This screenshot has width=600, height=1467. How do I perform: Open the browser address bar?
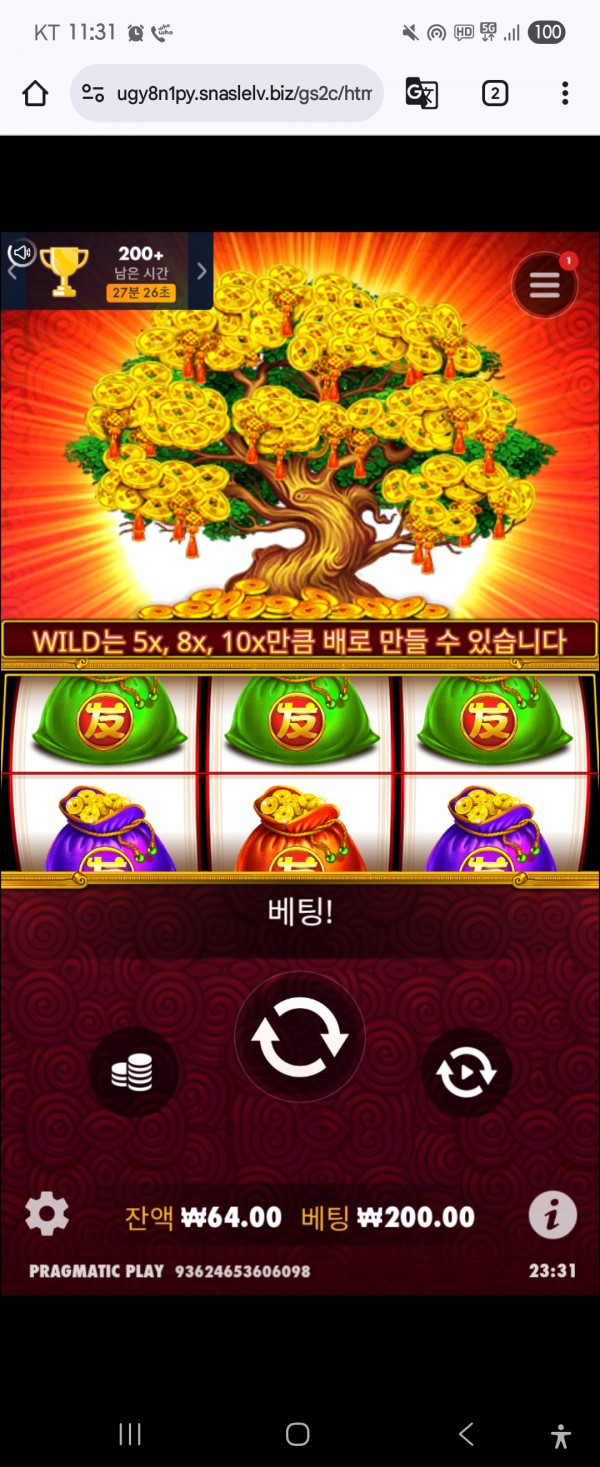pyautogui.click(x=228, y=94)
